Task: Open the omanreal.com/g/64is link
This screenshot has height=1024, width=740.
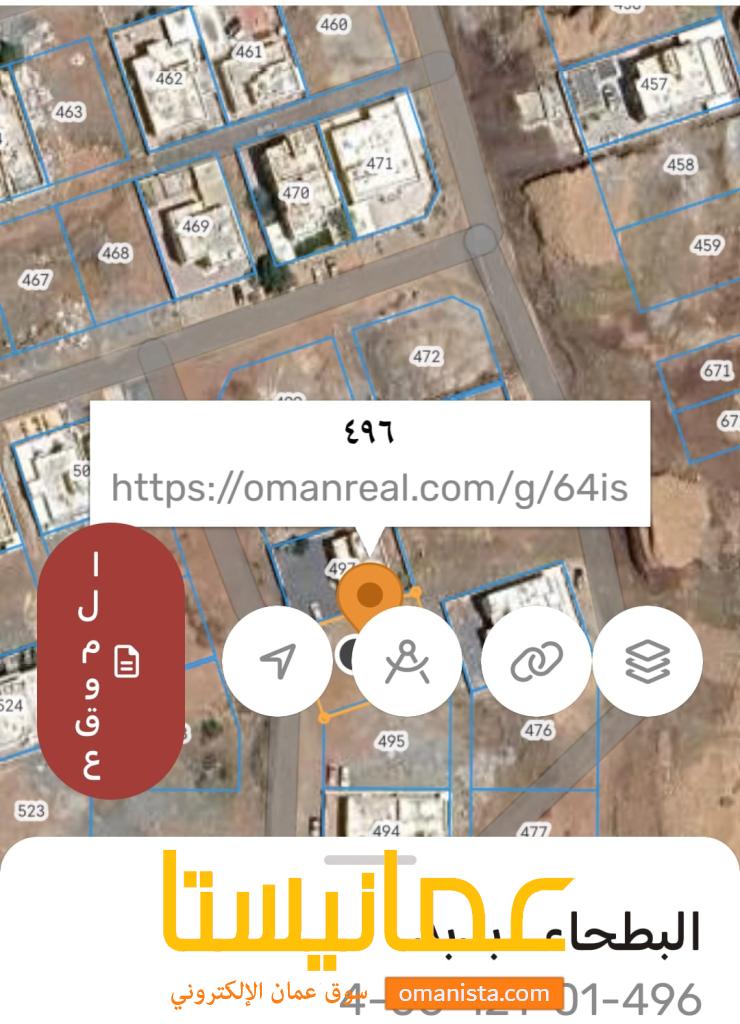Action: [369, 487]
